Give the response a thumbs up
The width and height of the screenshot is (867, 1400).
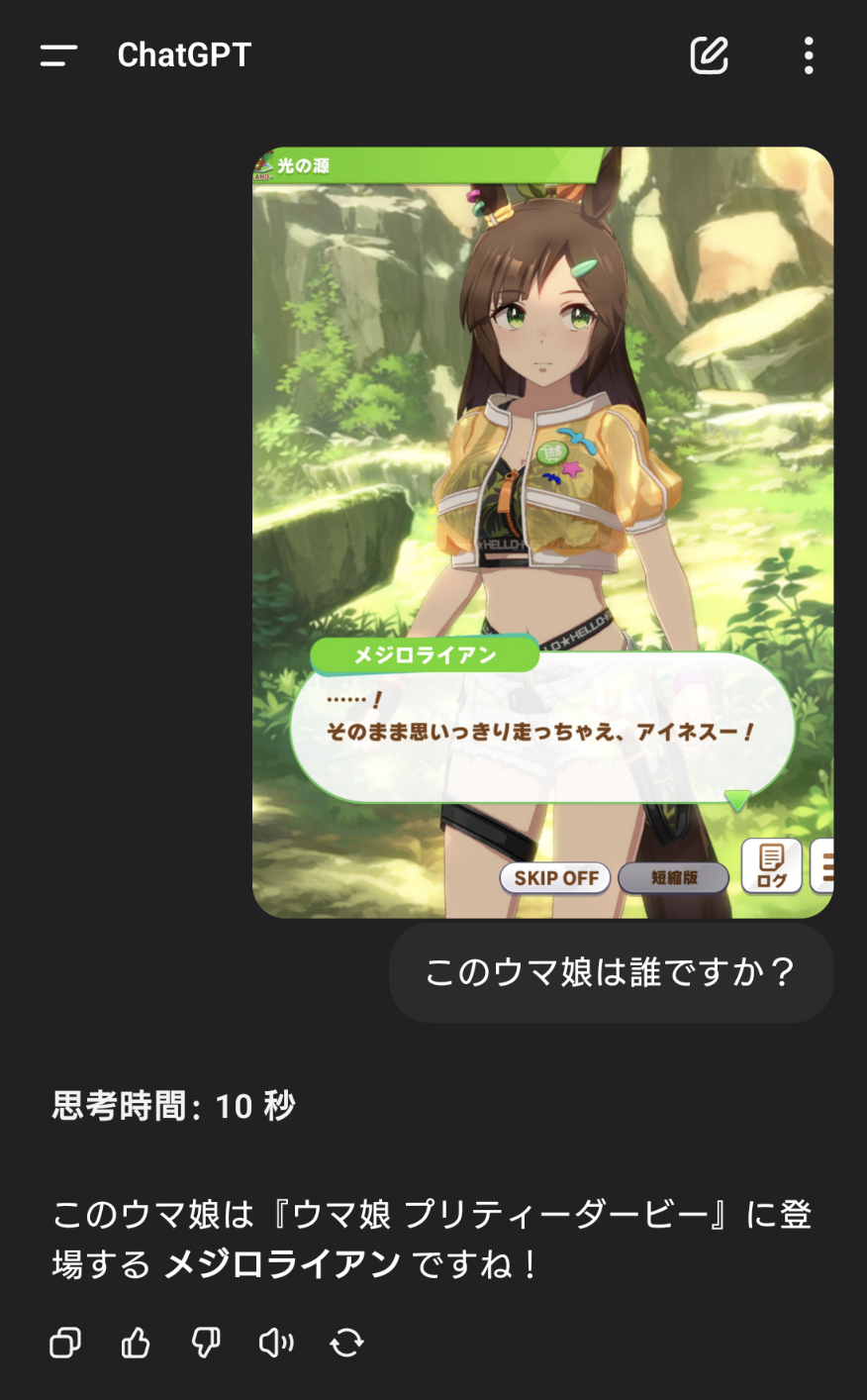click(x=136, y=1343)
